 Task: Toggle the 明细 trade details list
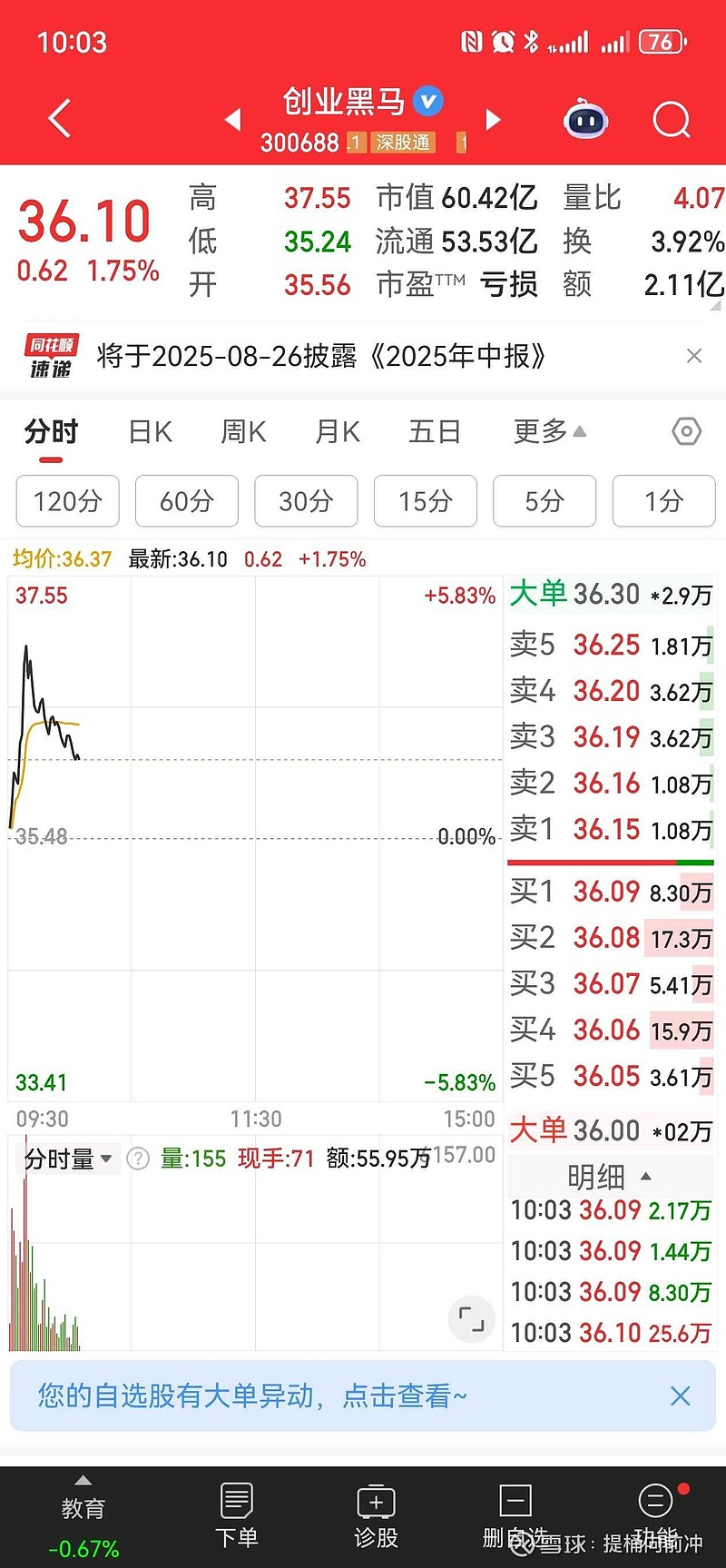[609, 1177]
